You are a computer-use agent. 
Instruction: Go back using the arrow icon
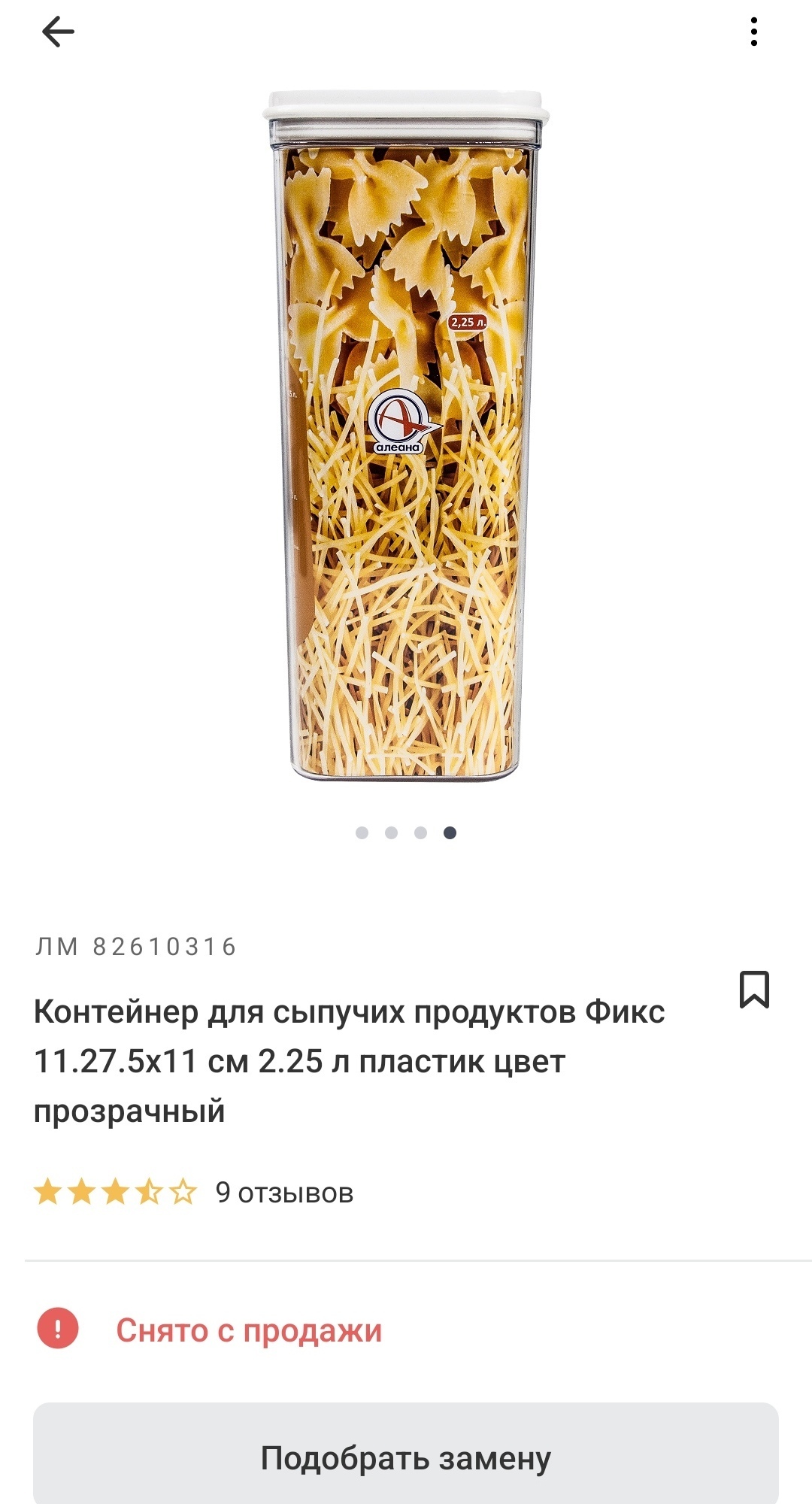[58, 32]
